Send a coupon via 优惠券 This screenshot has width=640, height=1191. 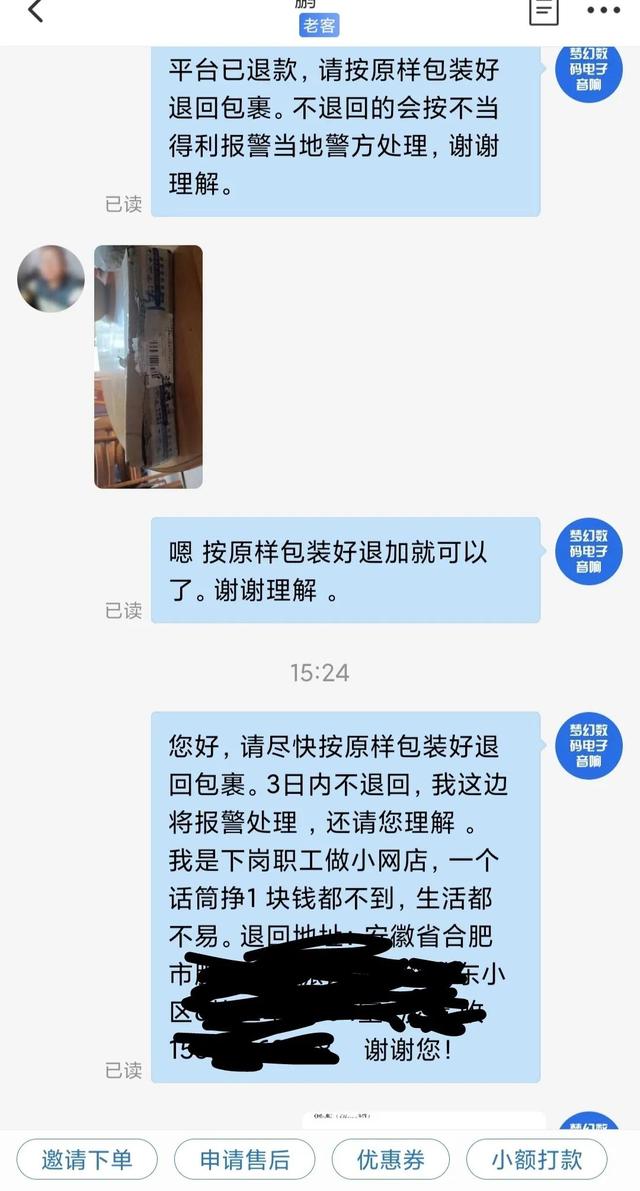click(x=390, y=1159)
